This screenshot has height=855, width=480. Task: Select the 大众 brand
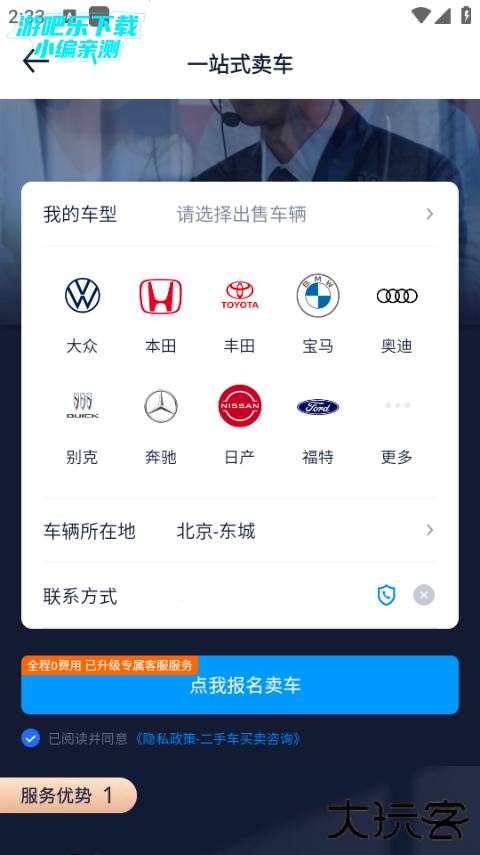(82, 314)
